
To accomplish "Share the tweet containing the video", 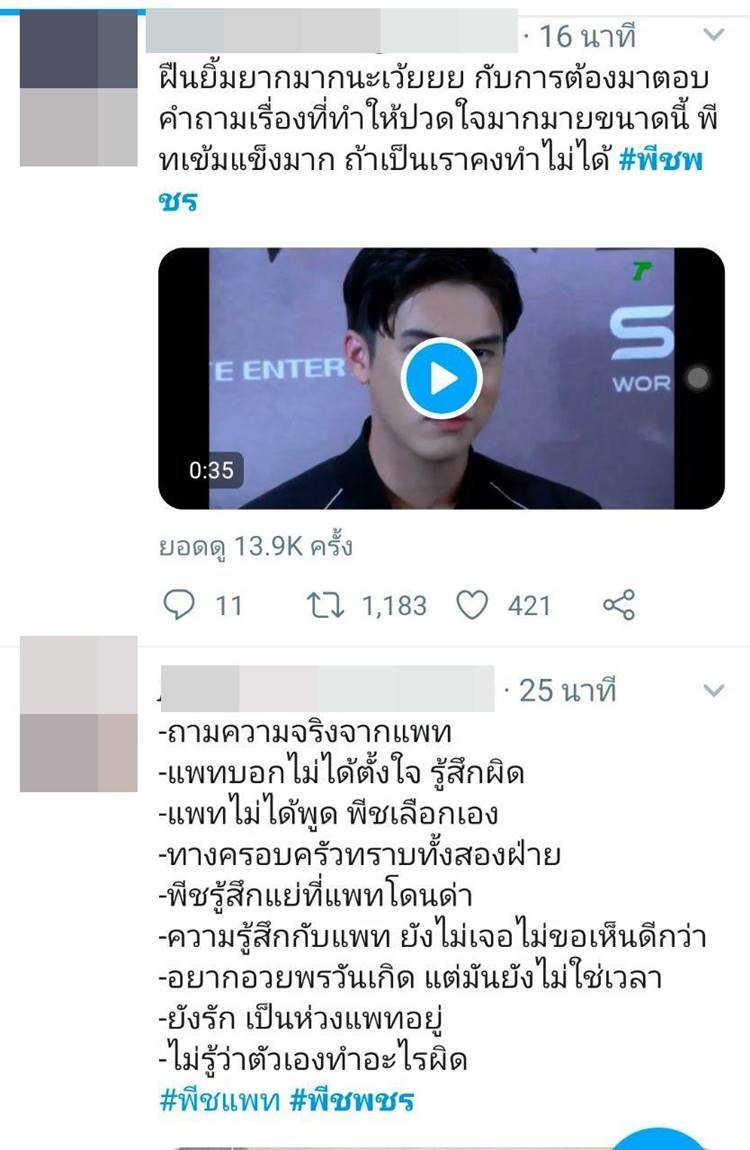I will [x=619, y=605].
